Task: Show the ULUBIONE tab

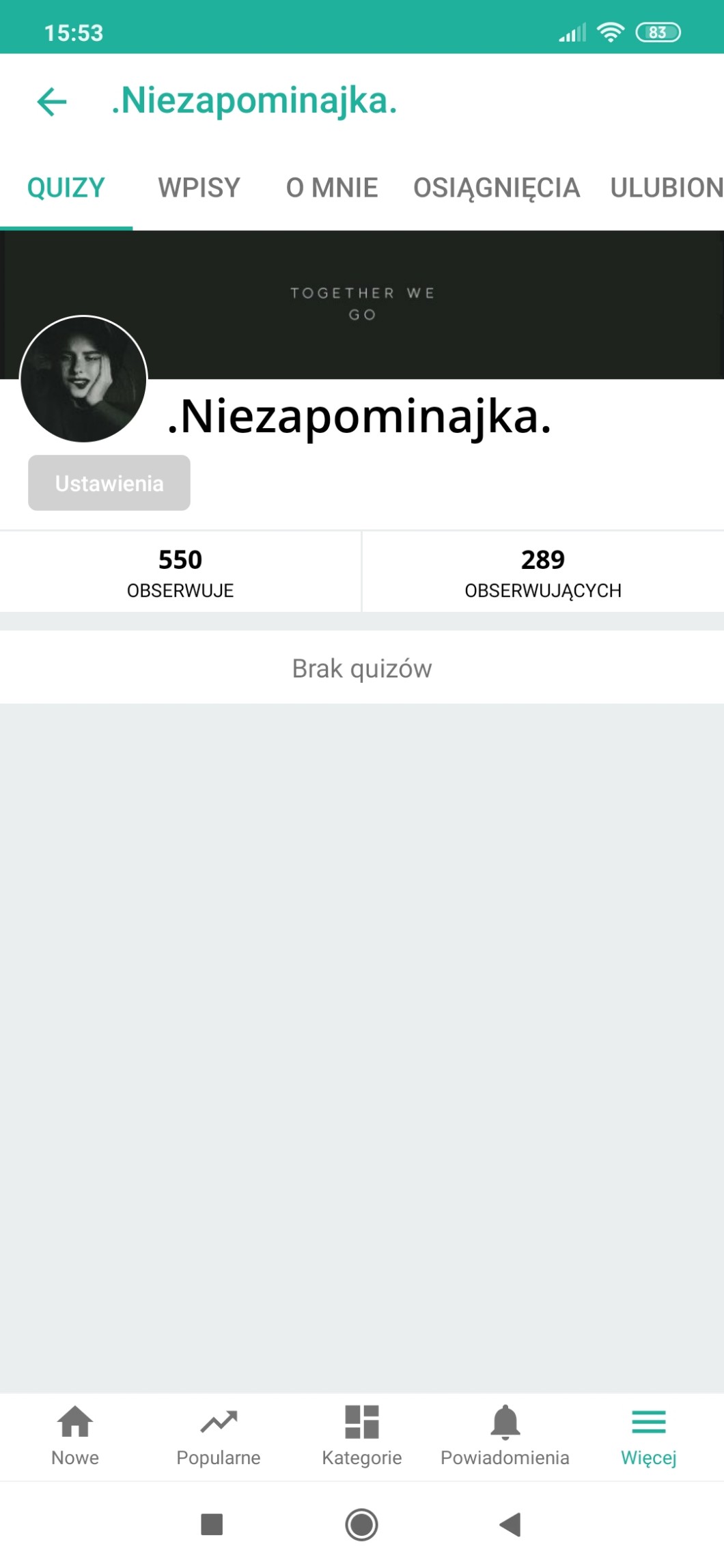Action: (666, 188)
